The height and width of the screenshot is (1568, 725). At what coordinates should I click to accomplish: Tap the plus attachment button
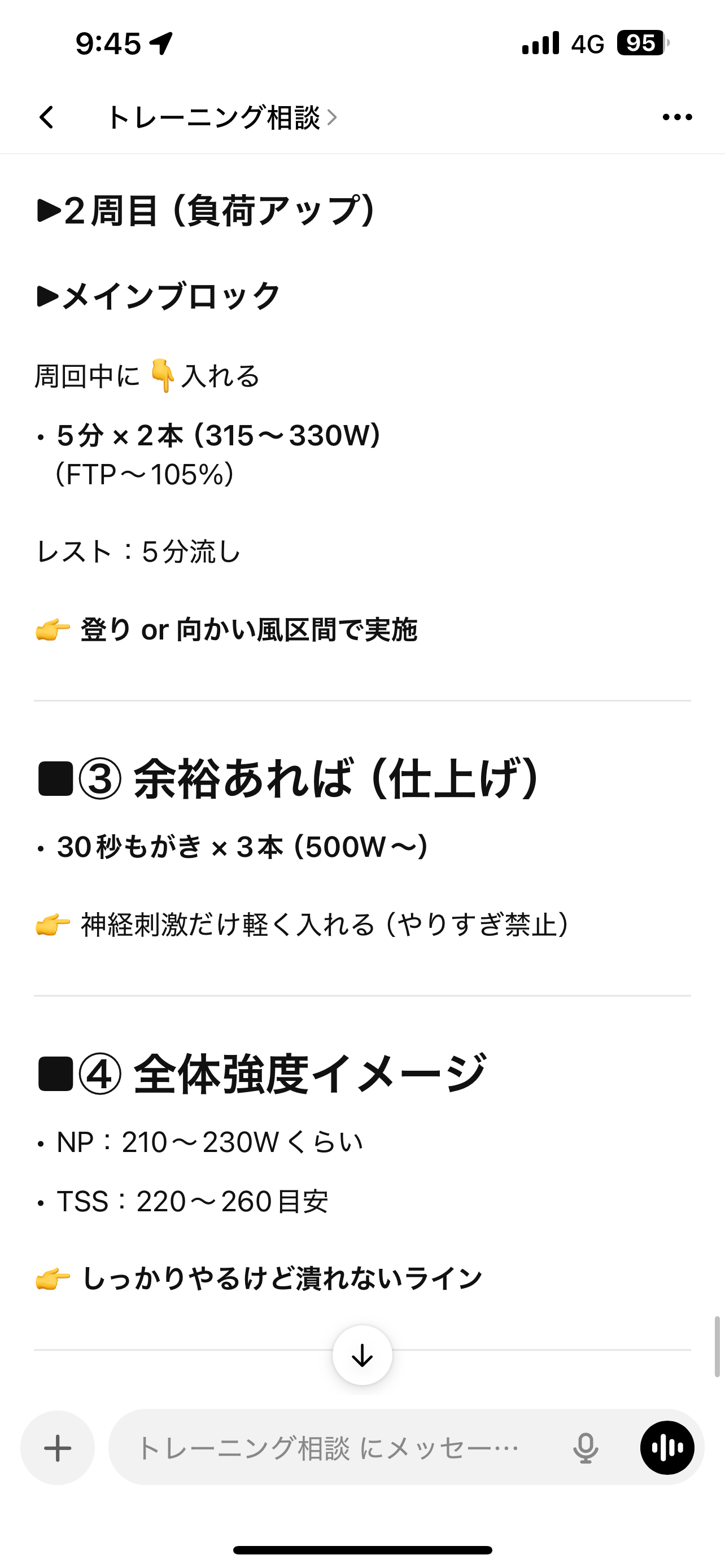tap(58, 1447)
